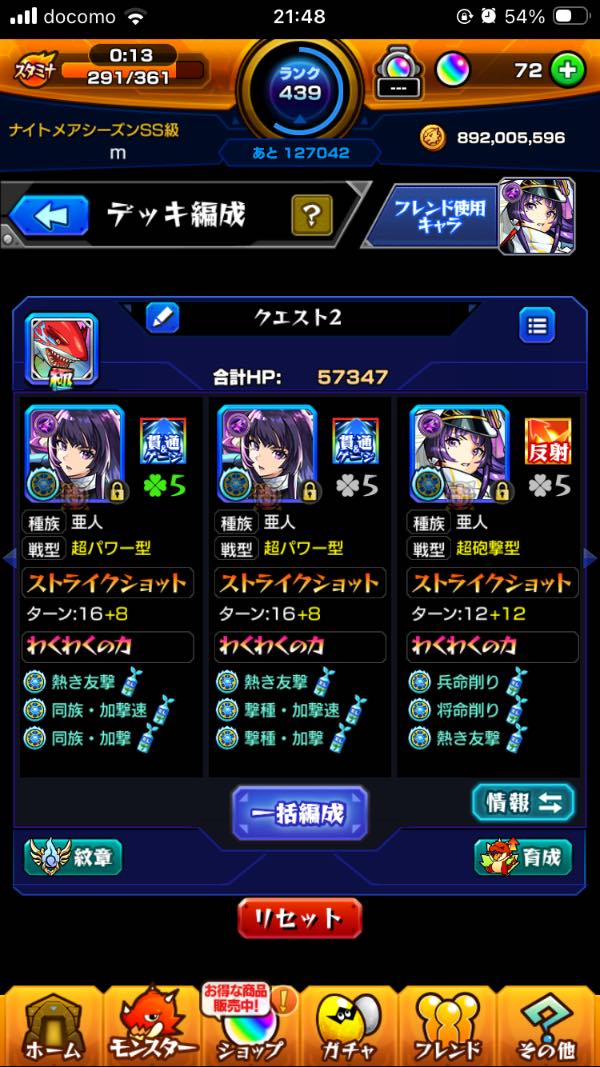Open the question mark help button

pyautogui.click(x=311, y=215)
